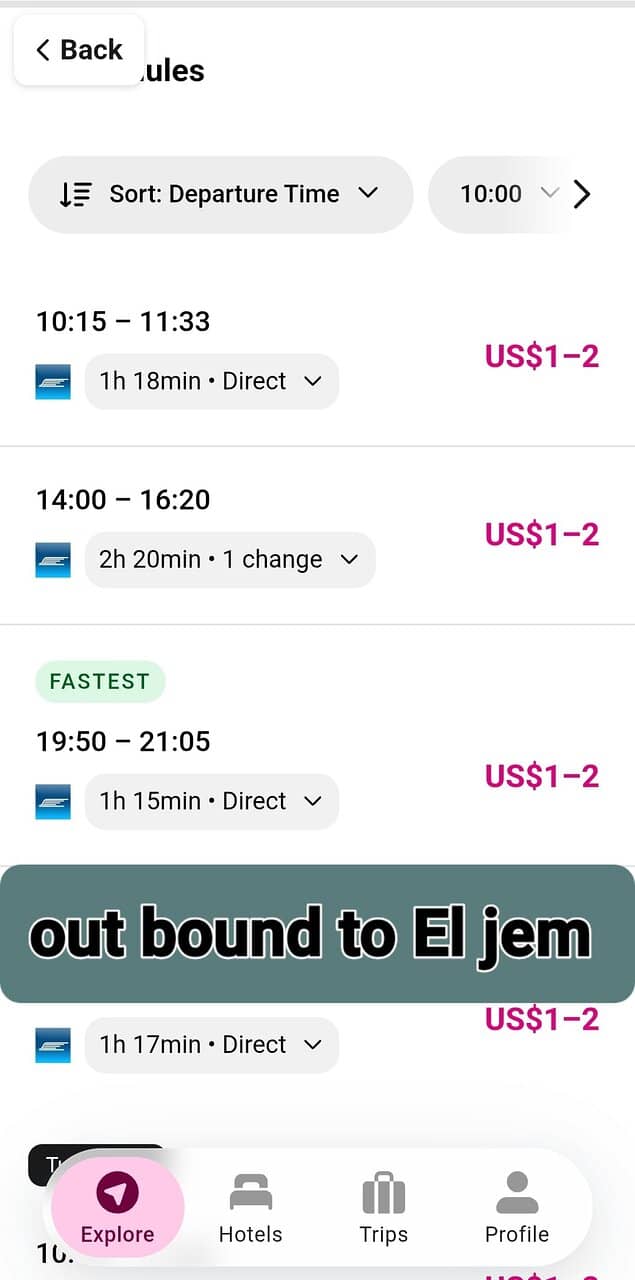The width and height of the screenshot is (635, 1280).
Task: Select the 14:00 – 16:20 schedule
Action: pyautogui.click(x=123, y=499)
